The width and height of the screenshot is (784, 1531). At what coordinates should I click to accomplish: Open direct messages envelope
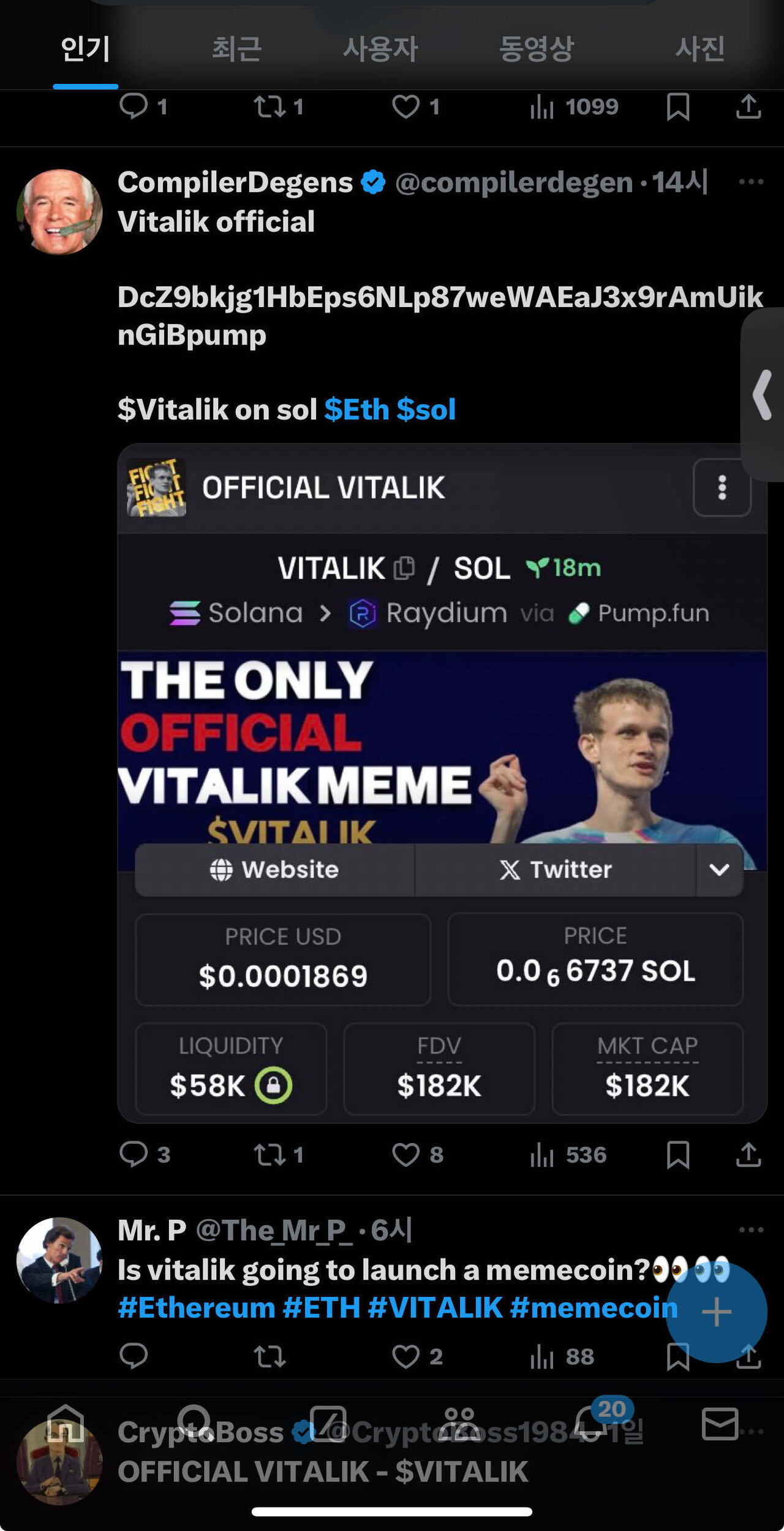tap(720, 1423)
